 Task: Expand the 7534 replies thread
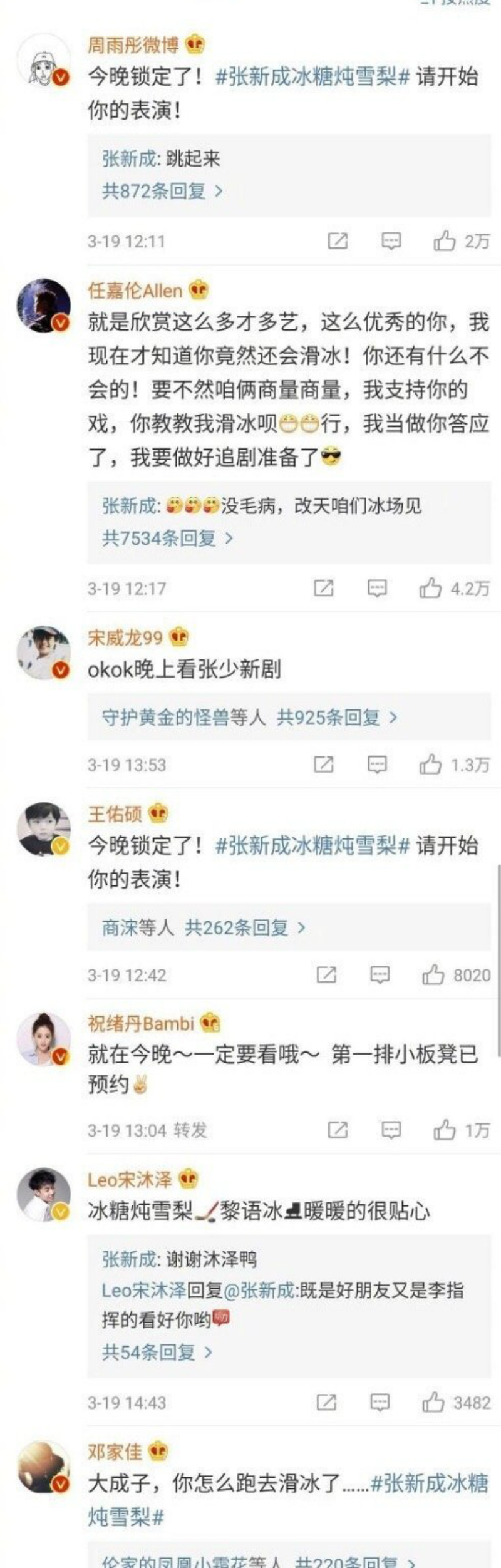[167, 538]
